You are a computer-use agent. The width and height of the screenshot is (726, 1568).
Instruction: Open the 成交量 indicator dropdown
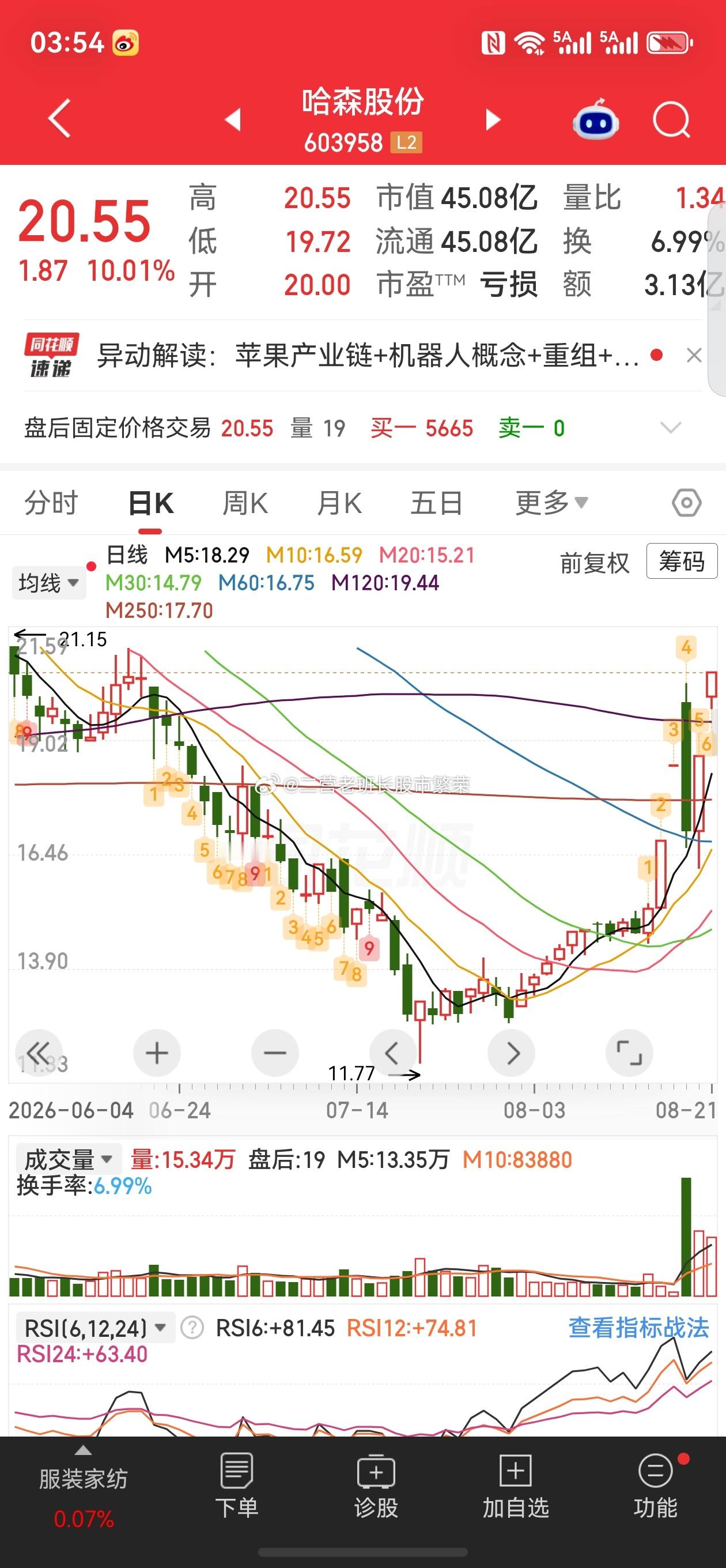pyautogui.click(x=68, y=1159)
